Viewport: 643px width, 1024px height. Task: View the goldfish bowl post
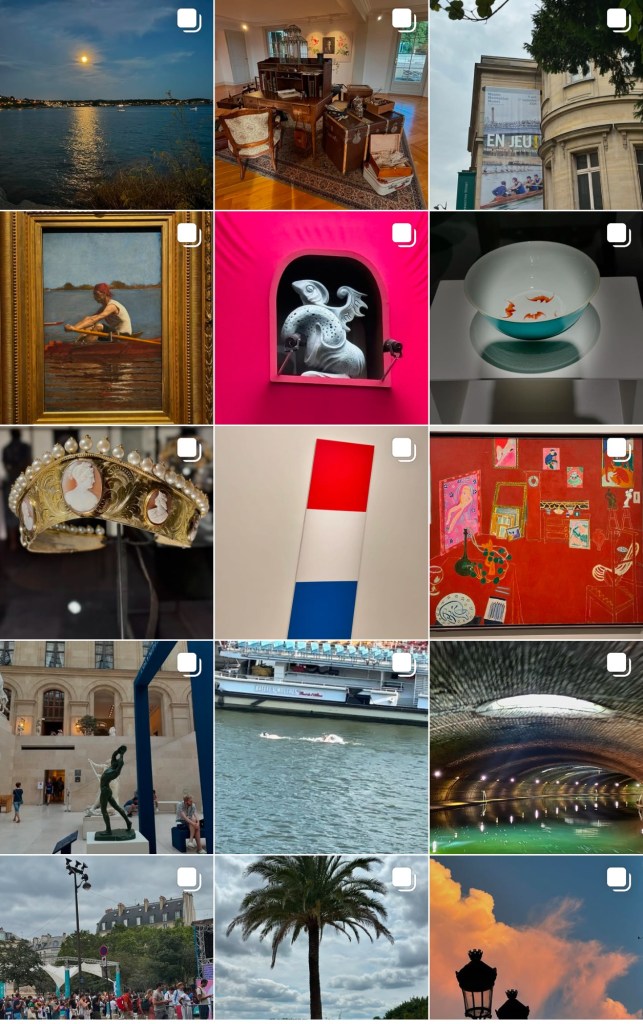coord(536,318)
